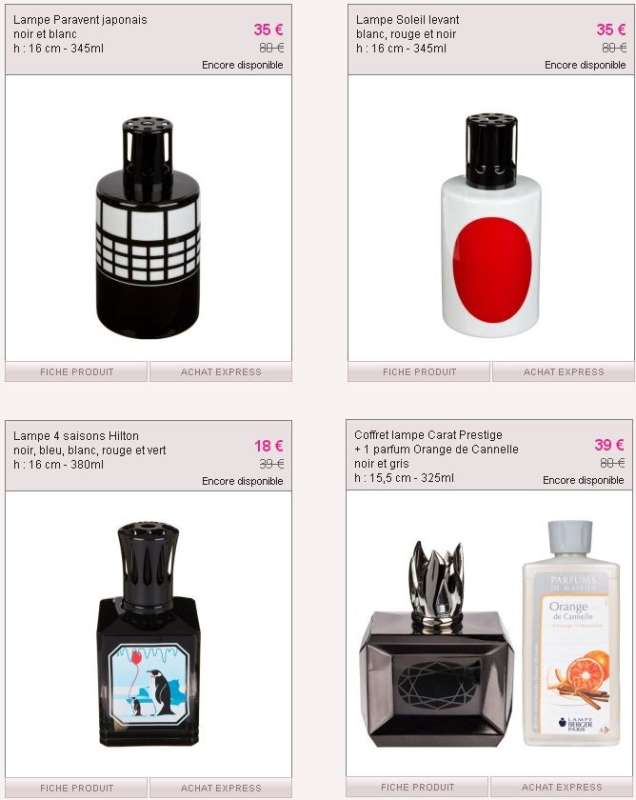Open Fiche Produit for Coffret lampe Carat Prestige
636x800 pixels.
click(418, 788)
